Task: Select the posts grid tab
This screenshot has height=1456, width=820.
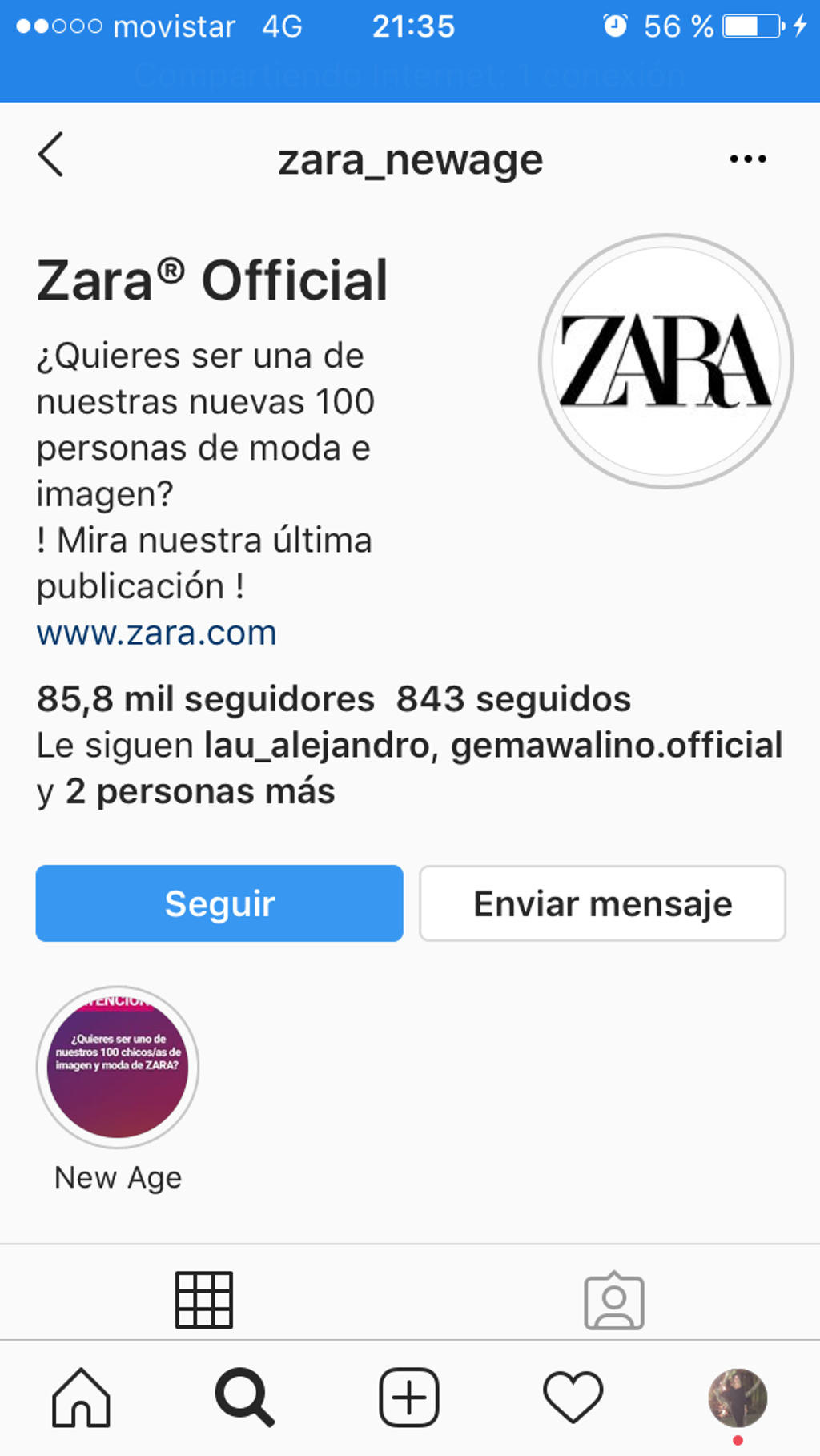Action: [x=204, y=1299]
